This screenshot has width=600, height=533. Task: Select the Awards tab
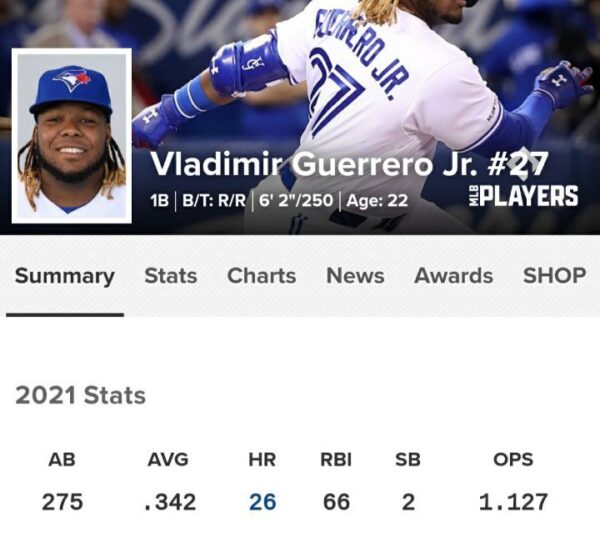(x=453, y=276)
